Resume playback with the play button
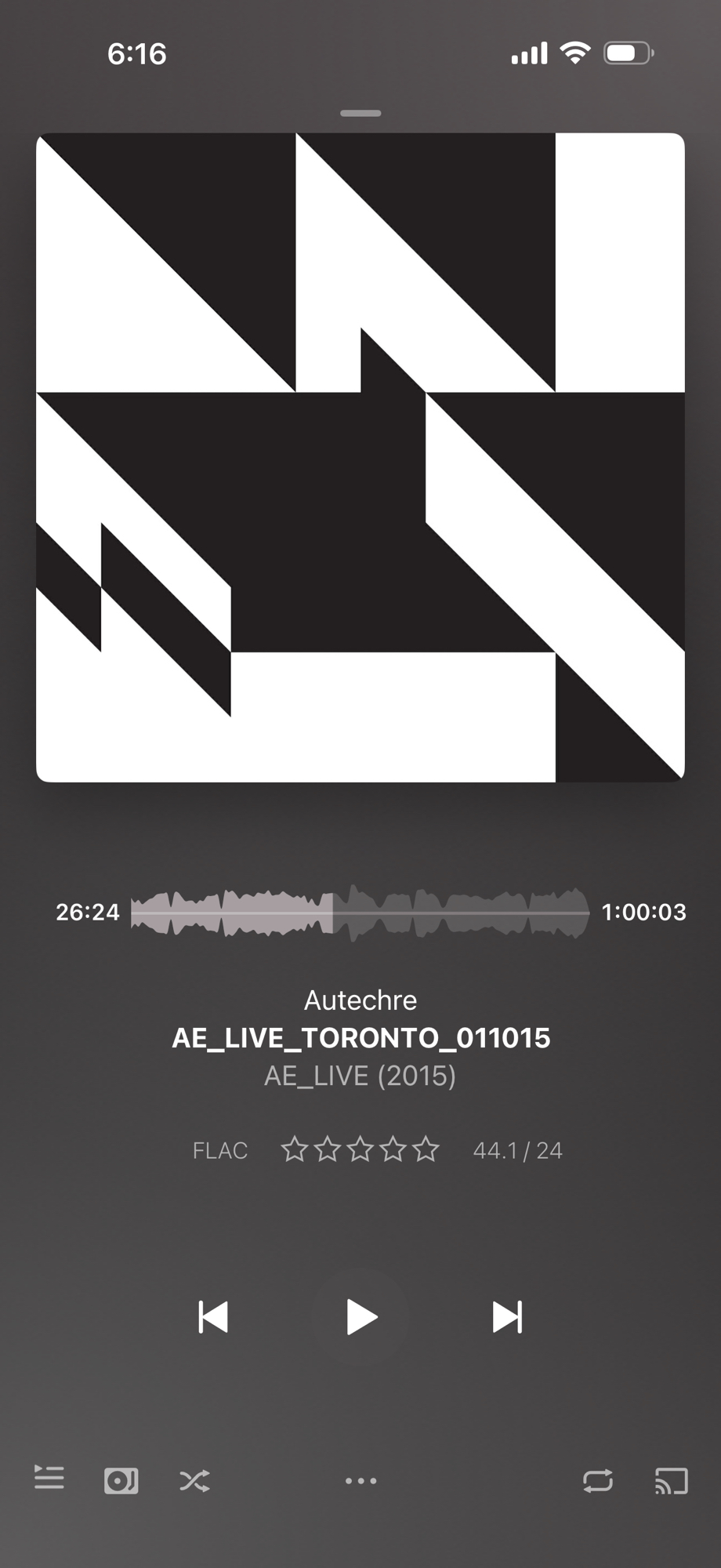 coord(360,1317)
